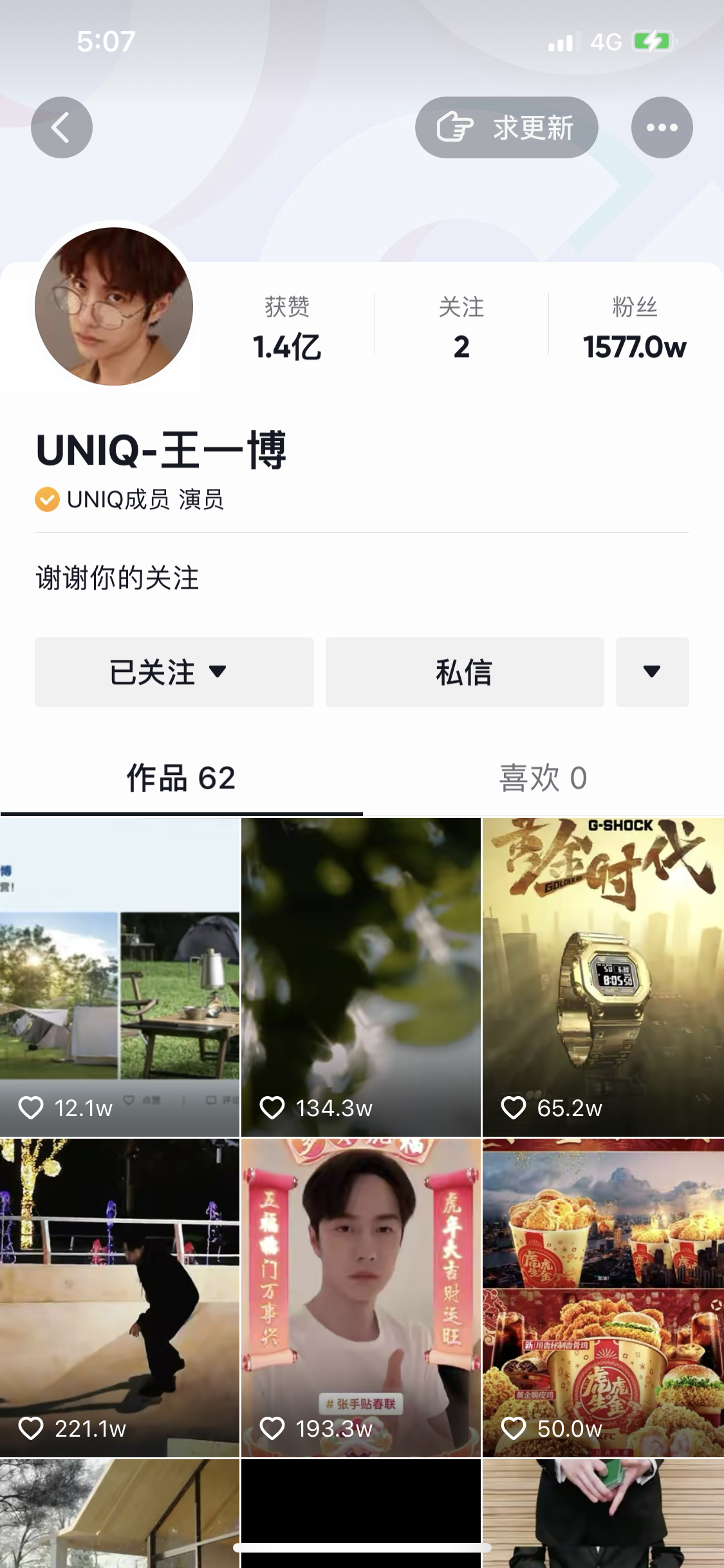
Task: Open the skateboarding video with 221.1w likes
Action: click(120, 1297)
